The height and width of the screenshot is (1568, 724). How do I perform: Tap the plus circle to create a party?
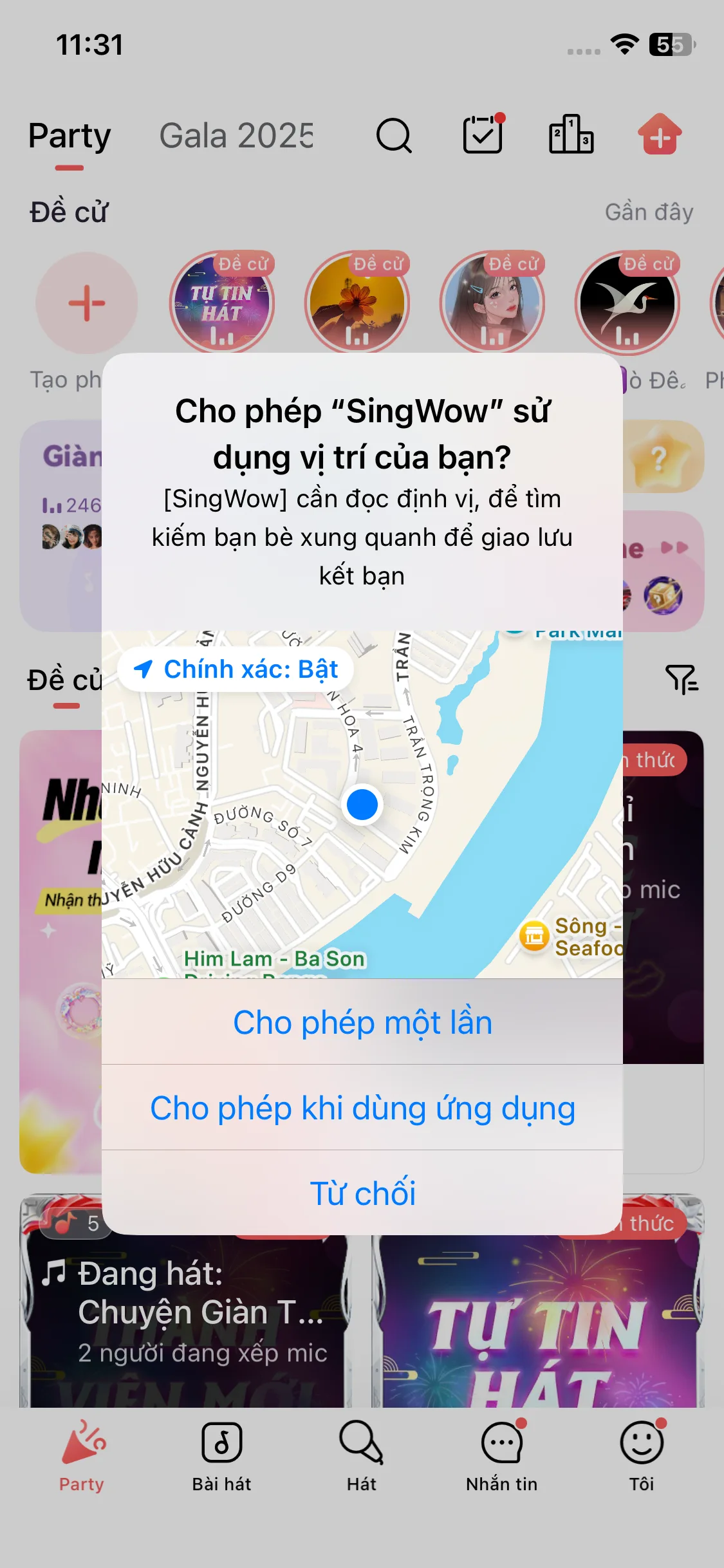[87, 304]
